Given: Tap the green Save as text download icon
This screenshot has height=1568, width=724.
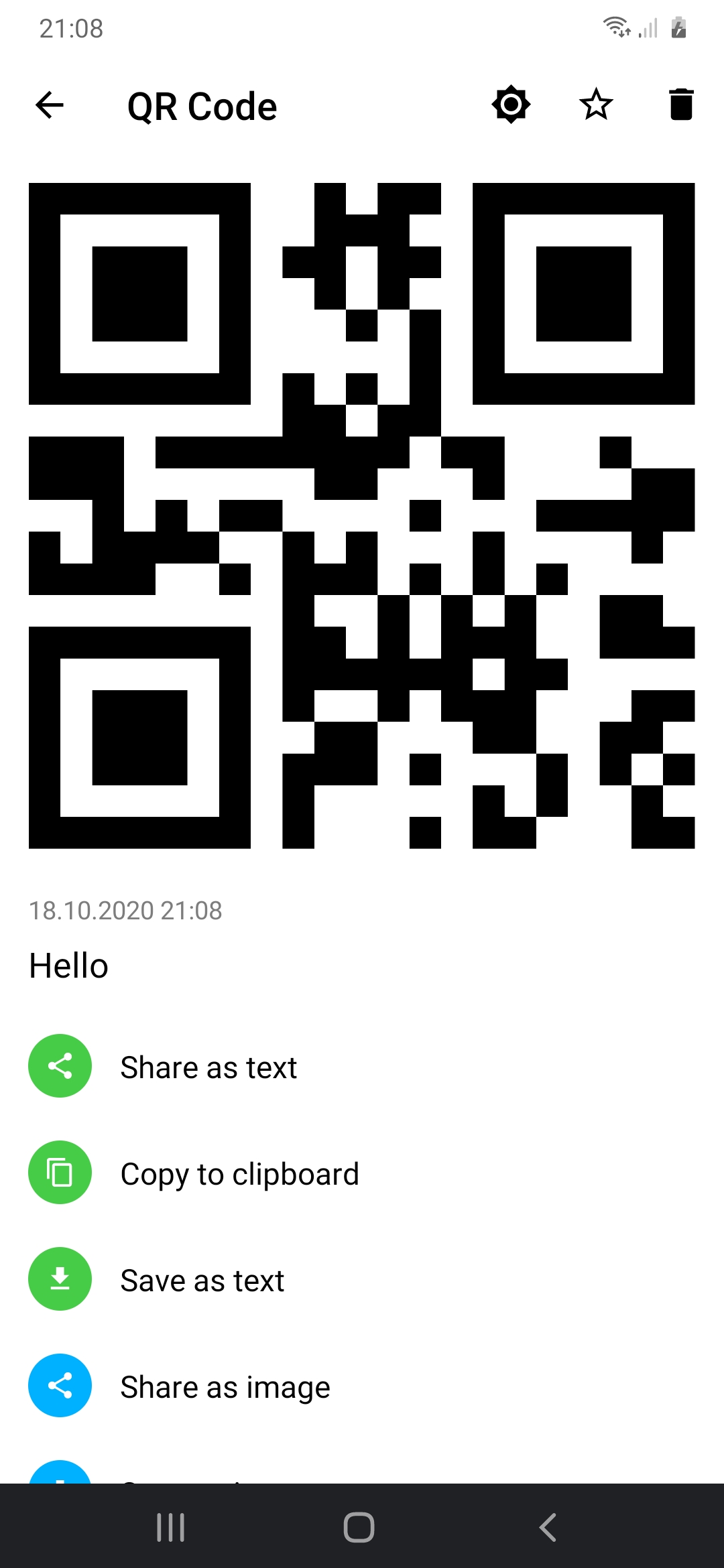Looking at the screenshot, I should point(59,1279).
